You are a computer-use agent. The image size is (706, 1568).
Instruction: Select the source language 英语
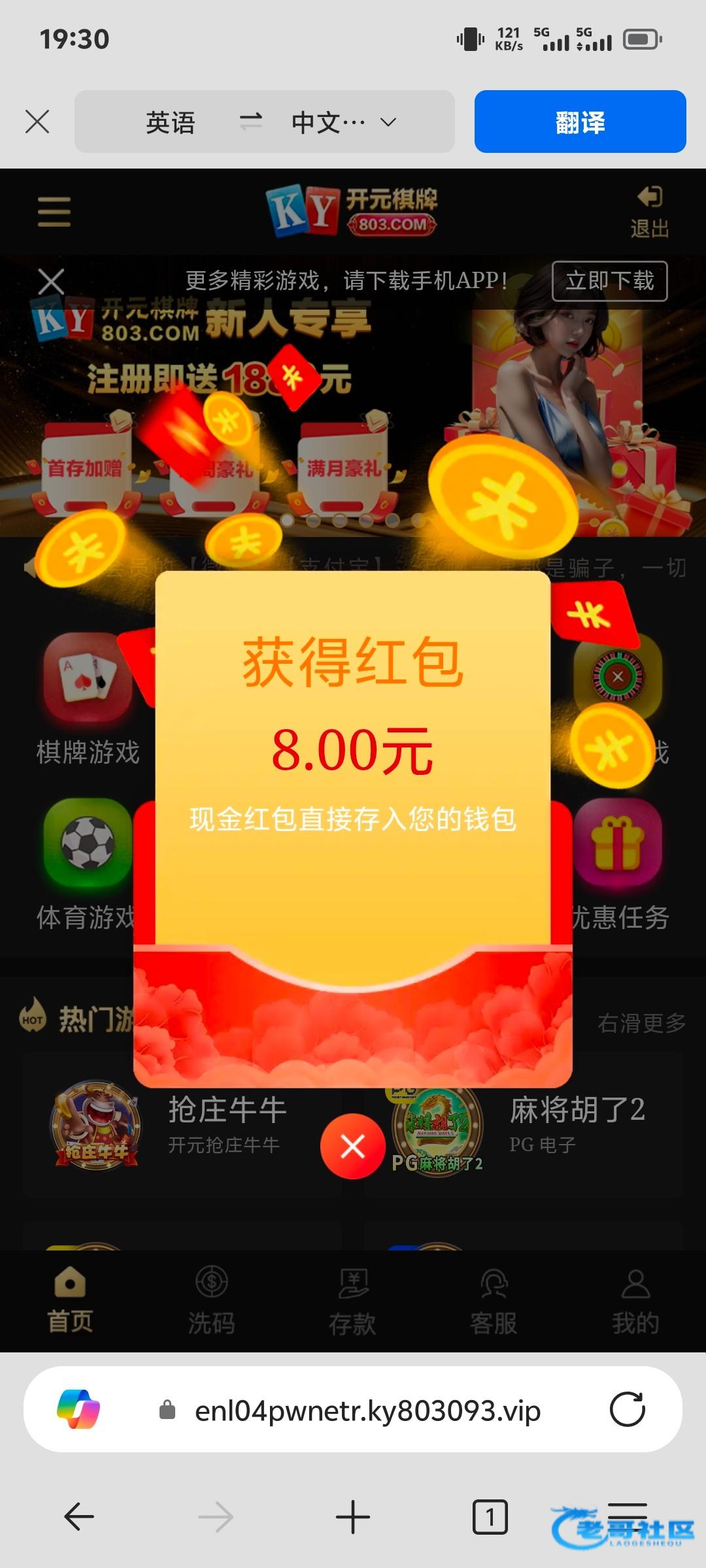coord(171,122)
